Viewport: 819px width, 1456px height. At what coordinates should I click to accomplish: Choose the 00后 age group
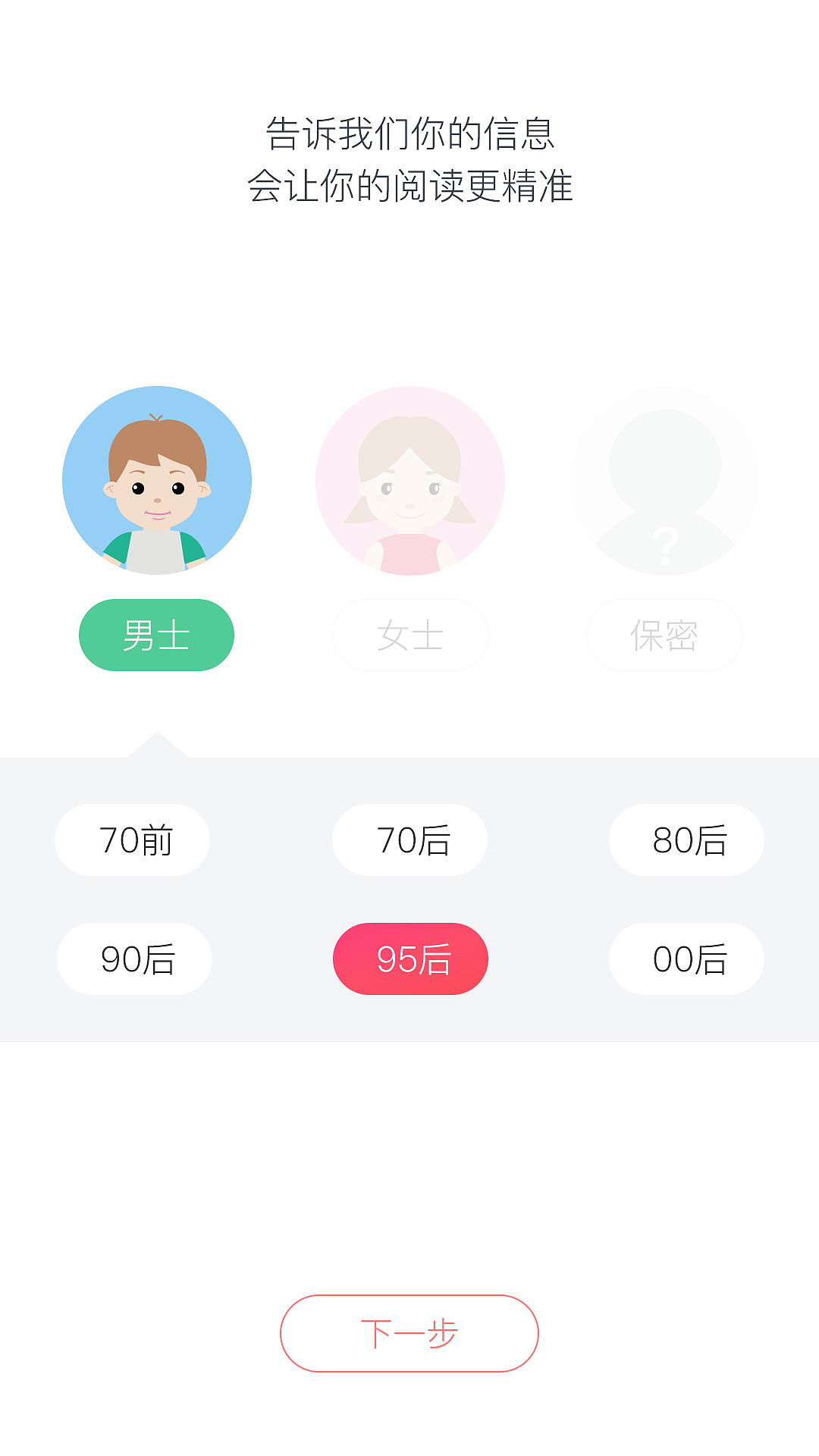click(x=686, y=959)
